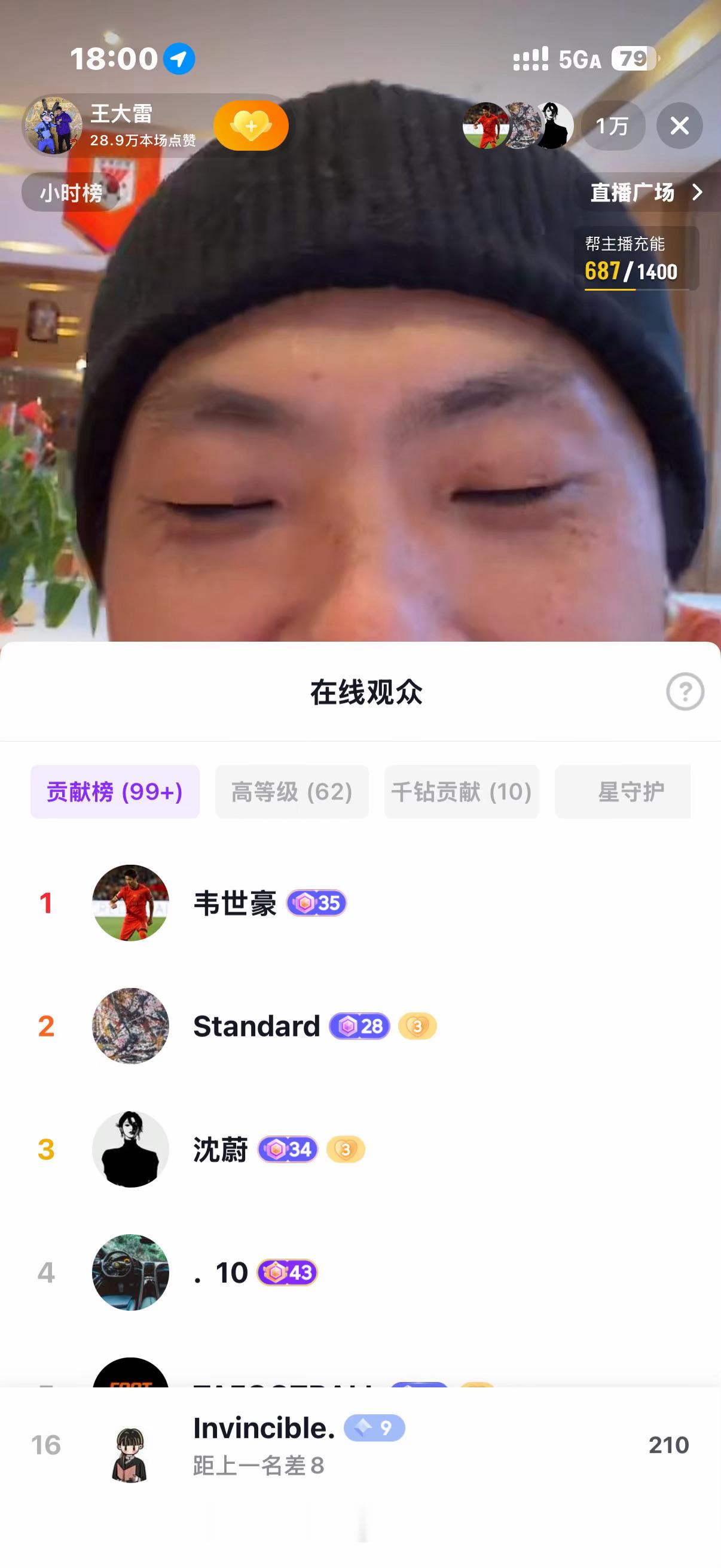The height and width of the screenshot is (1568, 721).
Task: Switch to the 高等级 (62) tab
Action: point(291,792)
